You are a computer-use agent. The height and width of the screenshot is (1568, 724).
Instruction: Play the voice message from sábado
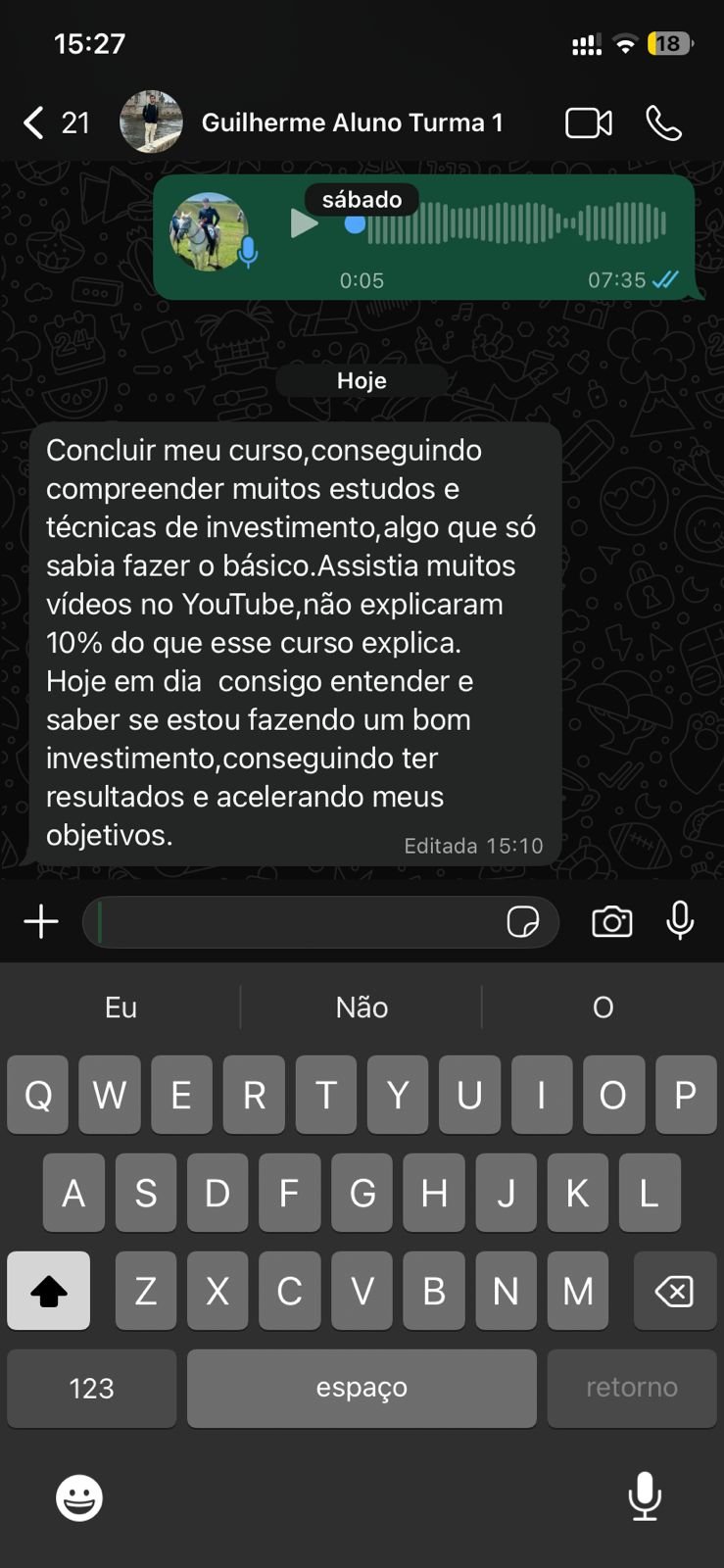(305, 223)
